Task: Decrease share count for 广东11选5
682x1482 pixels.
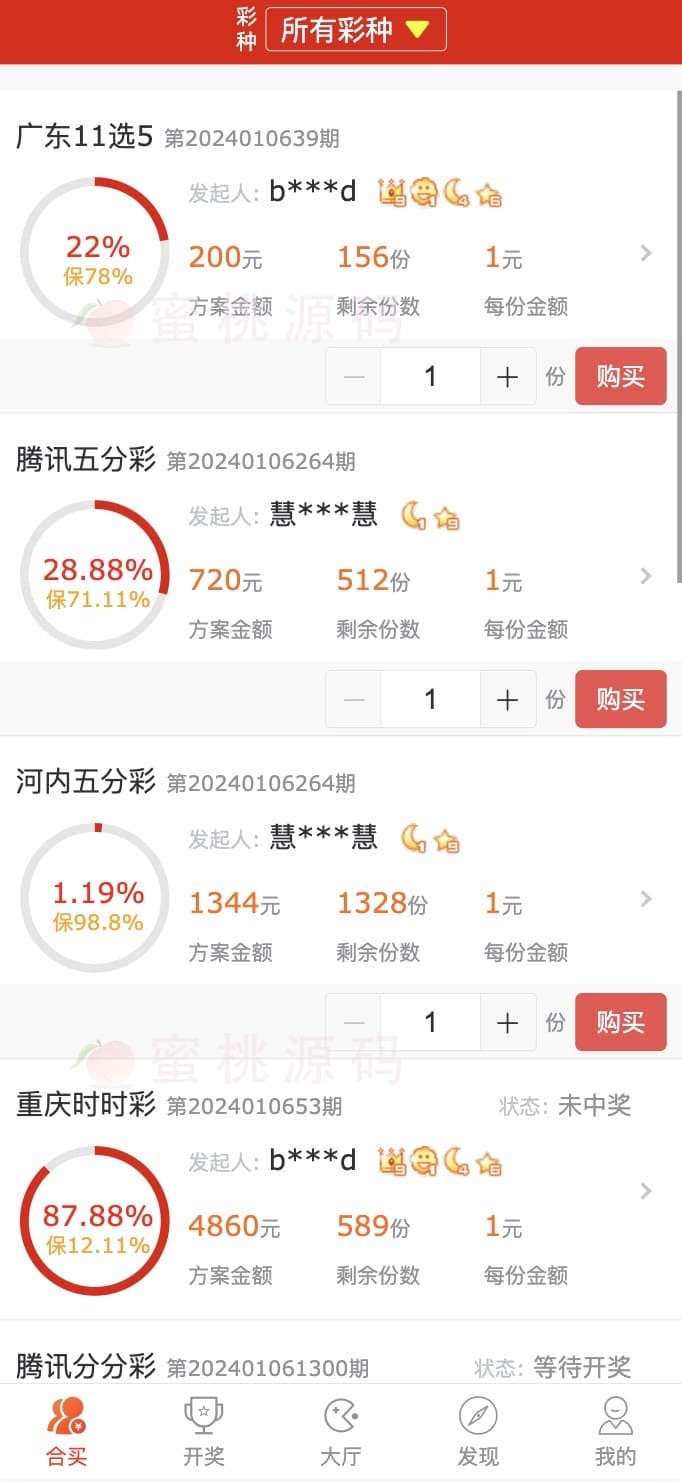Action: [x=354, y=376]
